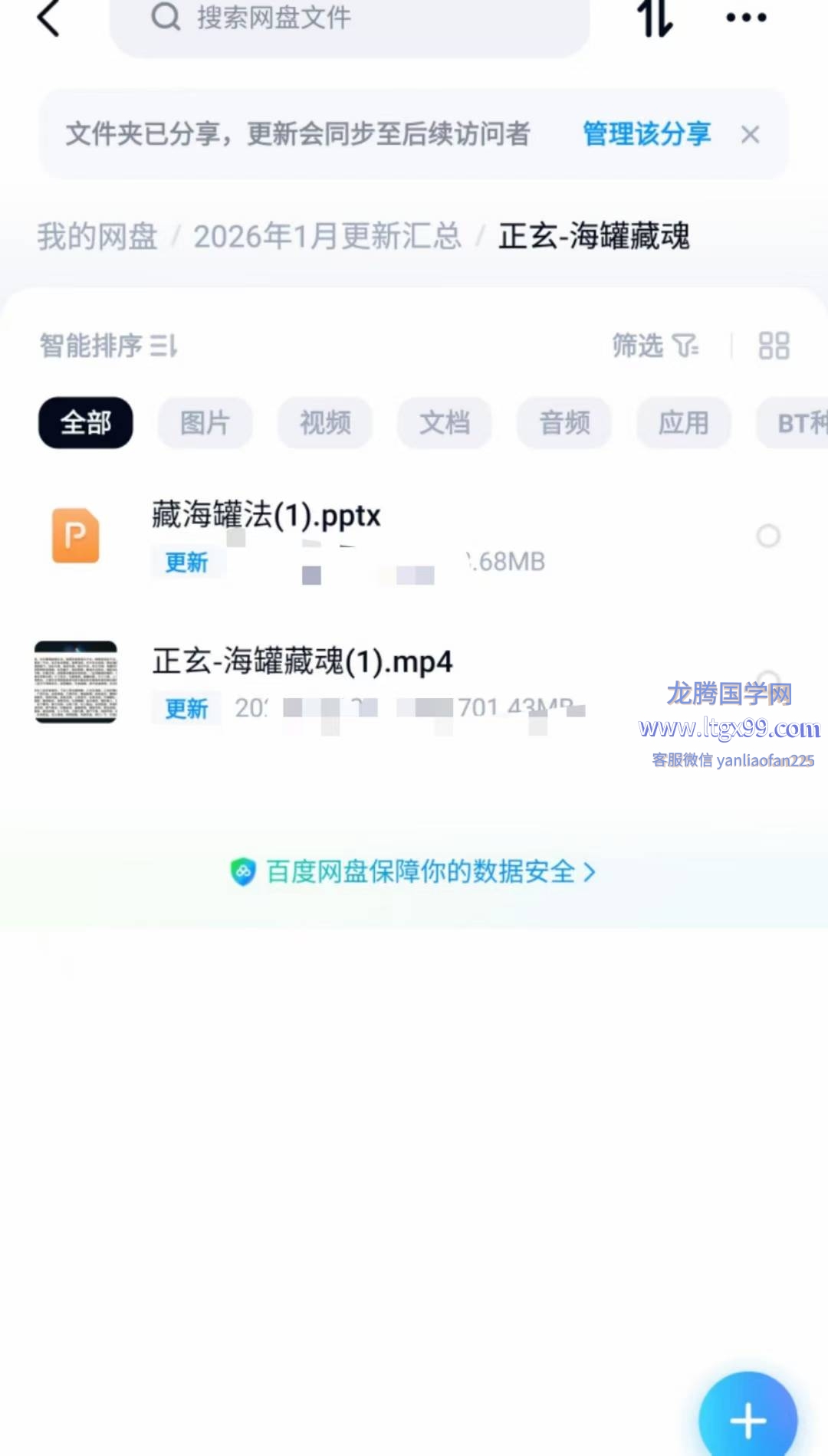Open the 筛选 filter options
The image size is (828, 1456).
coord(655,346)
